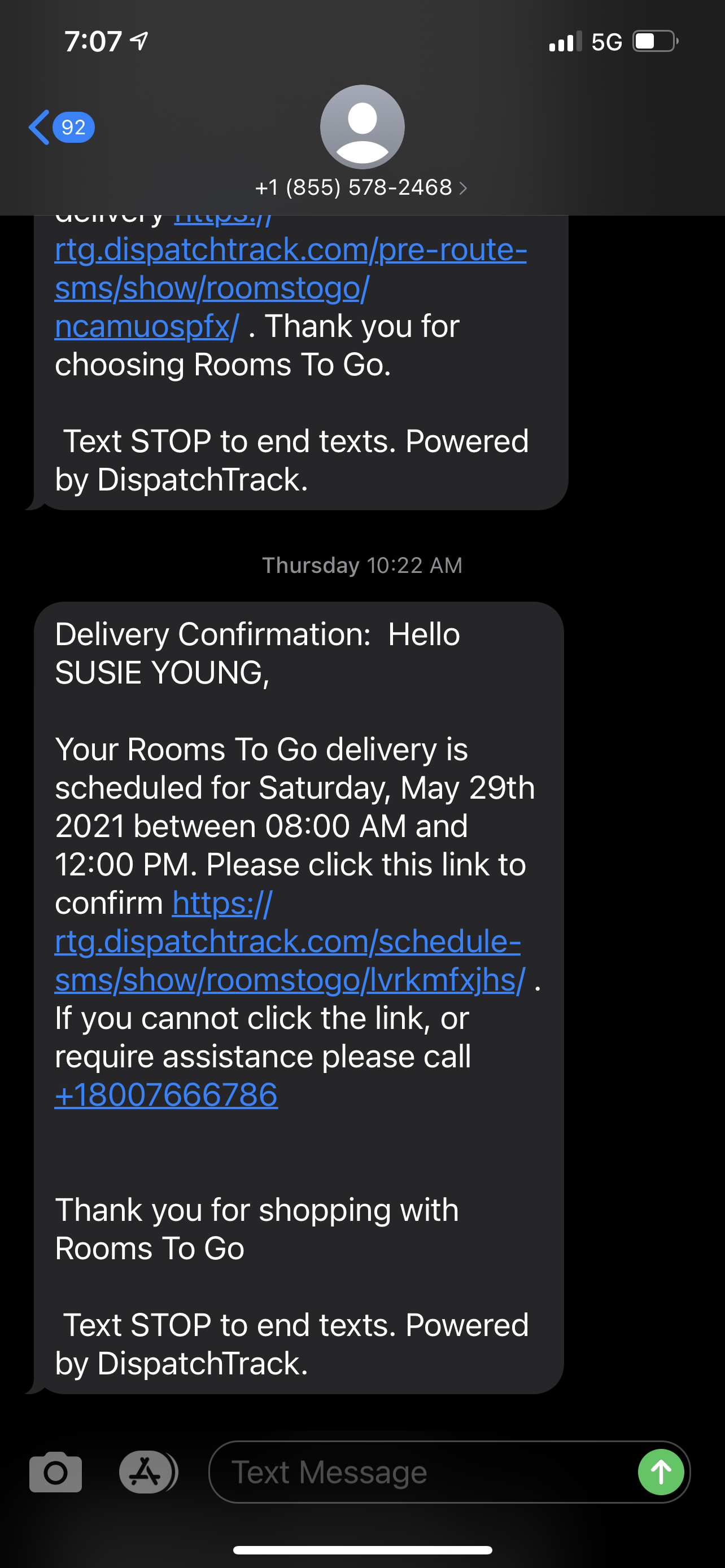
Task: Open the schedule-sms delivery confirmation link
Action: point(287,942)
